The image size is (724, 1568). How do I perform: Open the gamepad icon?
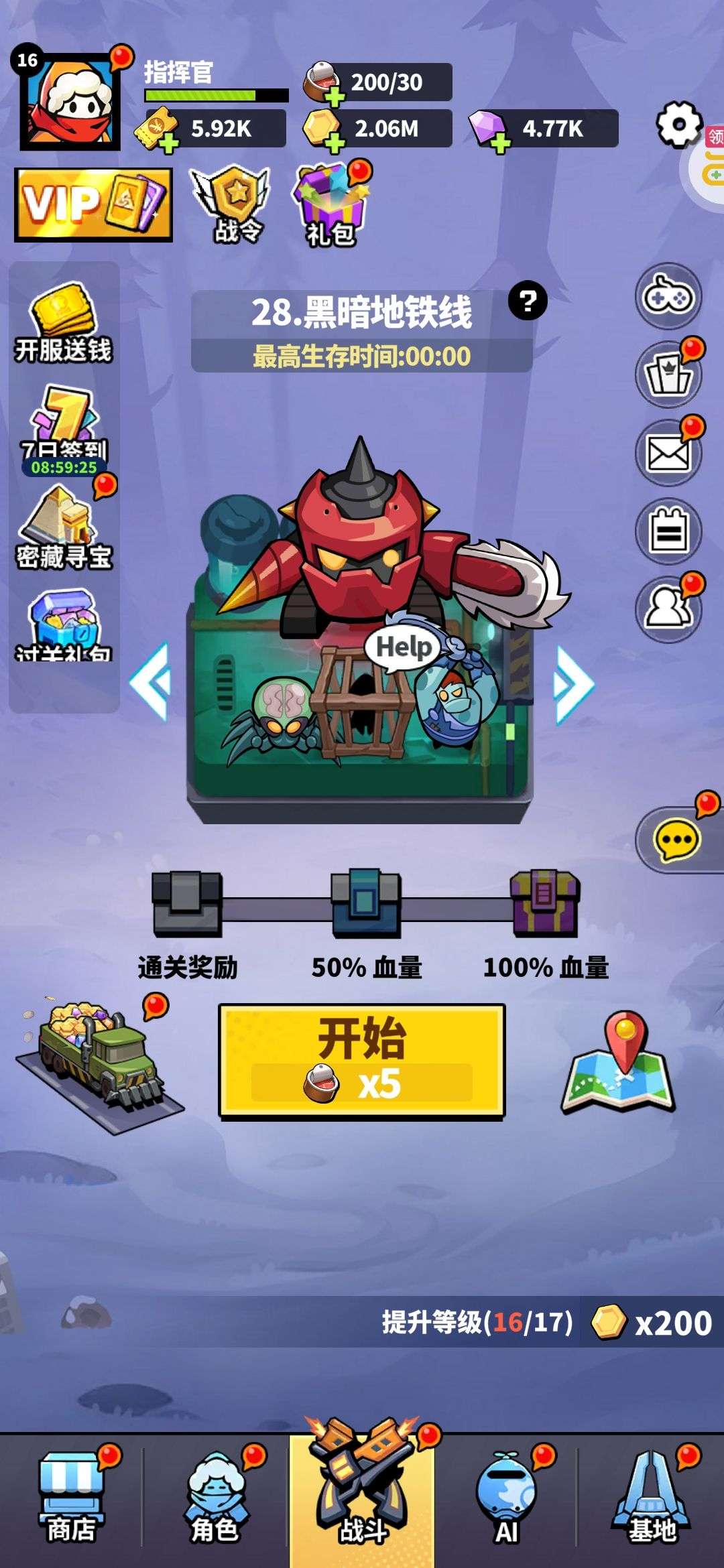668,296
